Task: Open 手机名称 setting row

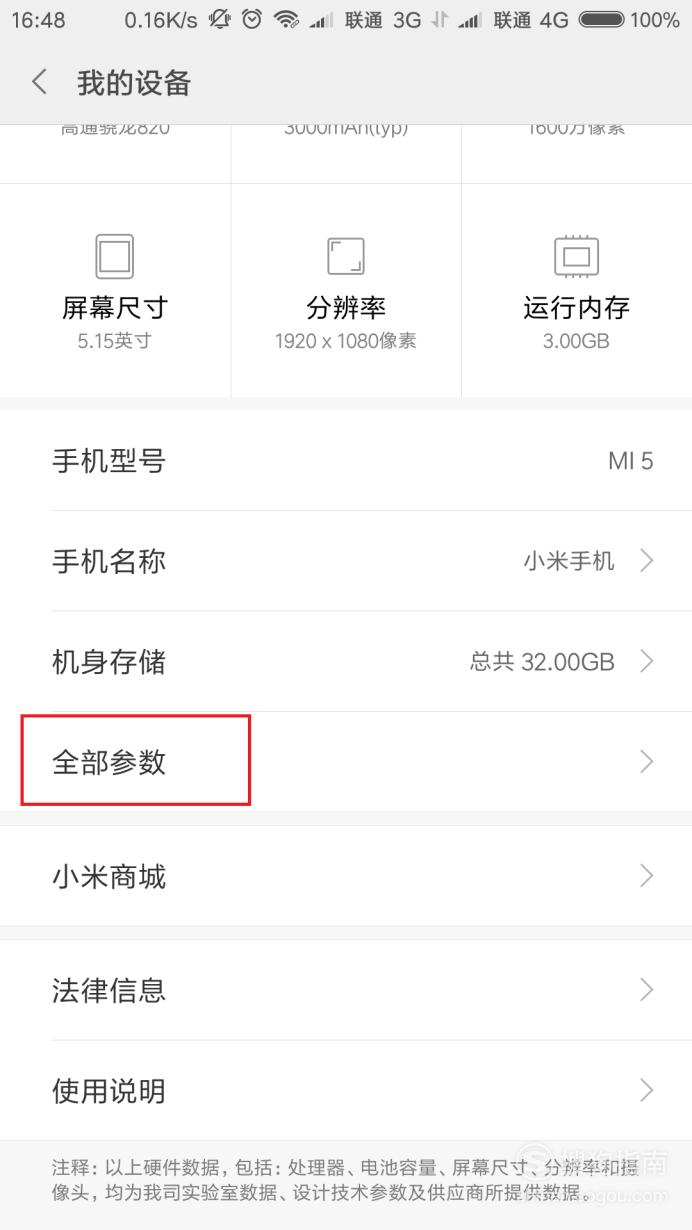Action: pos(346,561)
